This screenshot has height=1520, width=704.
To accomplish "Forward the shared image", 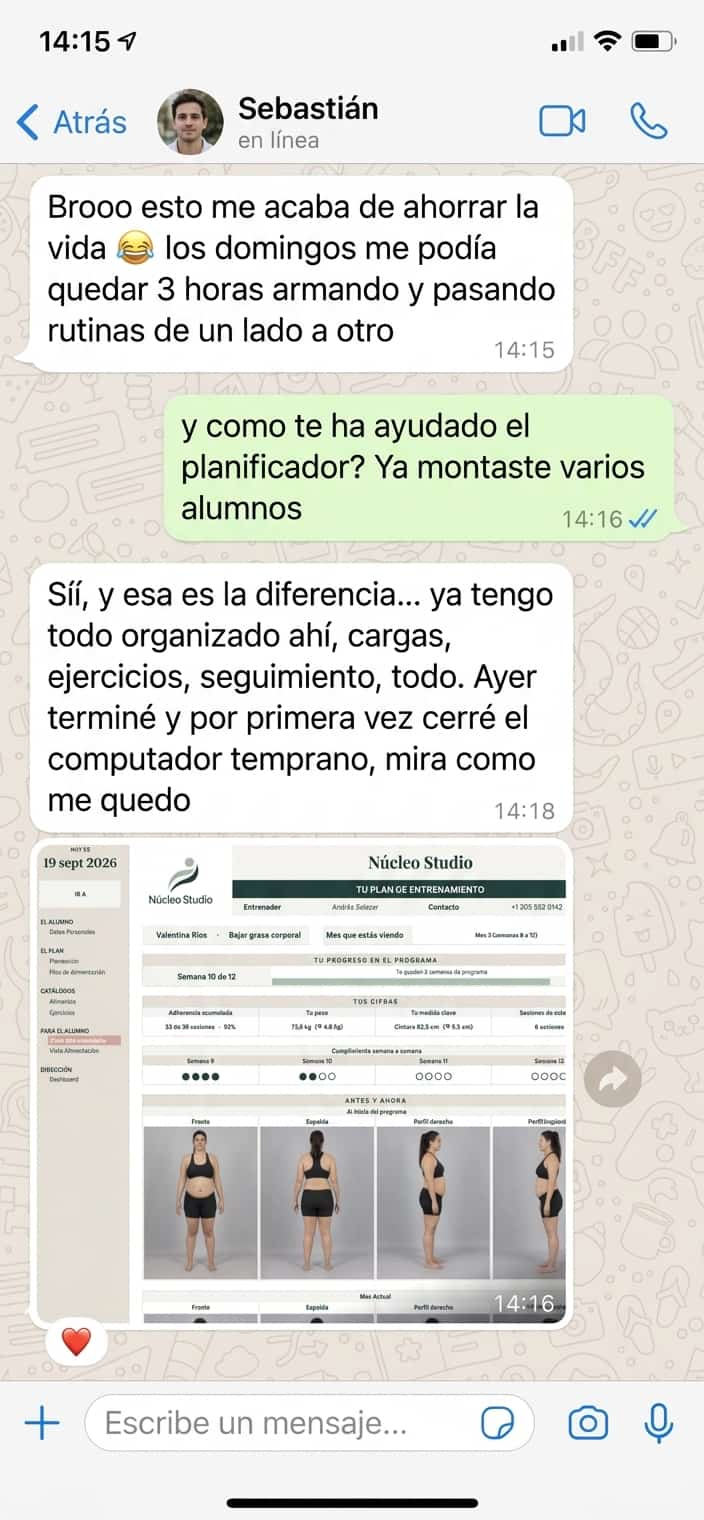I will pyautogui.click(x=612, y=1078).
